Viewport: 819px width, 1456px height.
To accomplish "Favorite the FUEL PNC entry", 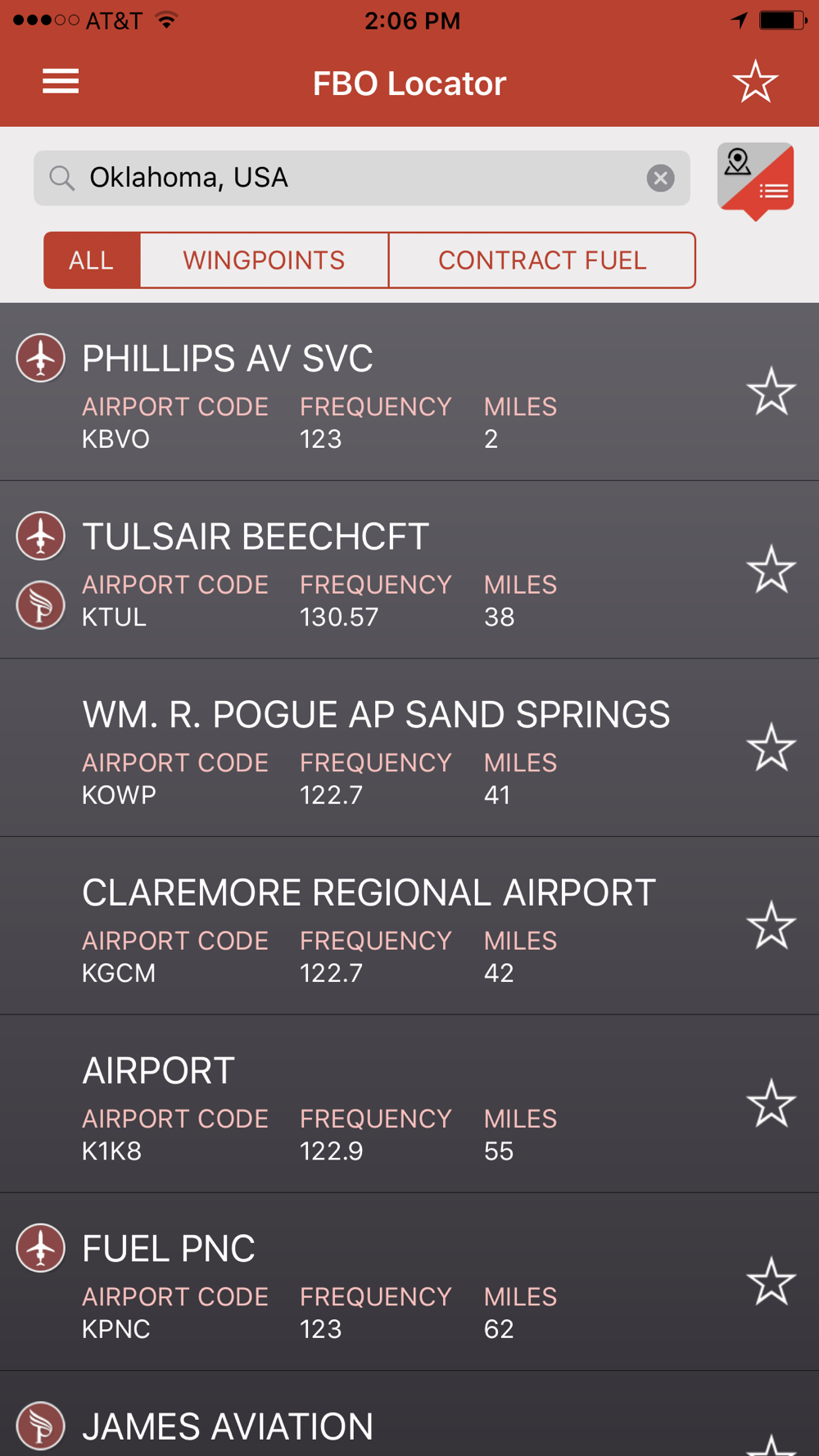I will tap(771, 1282).
